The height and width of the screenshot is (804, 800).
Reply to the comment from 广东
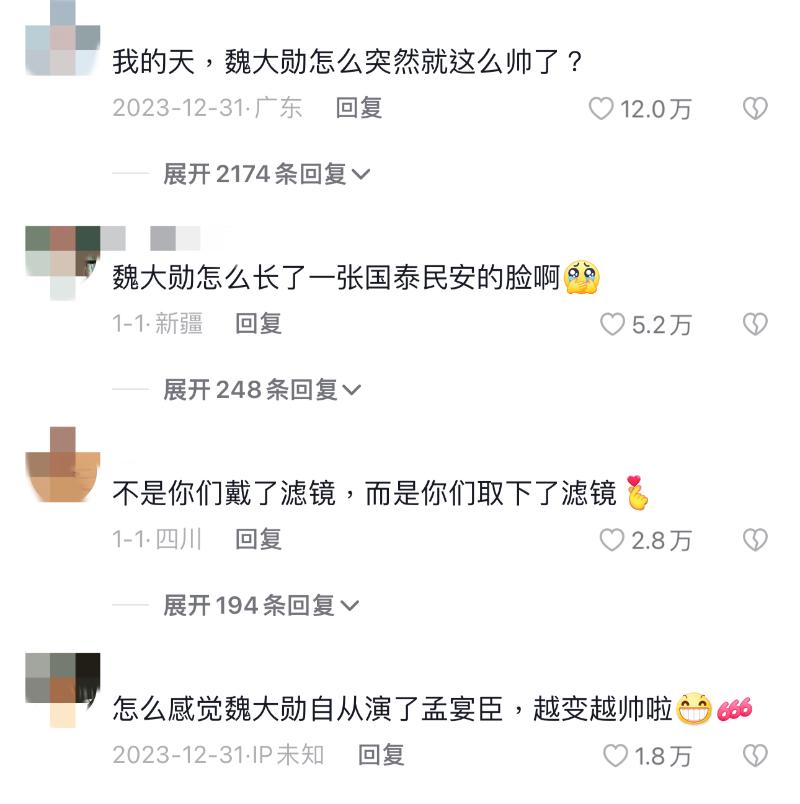[x=359, y=108]
